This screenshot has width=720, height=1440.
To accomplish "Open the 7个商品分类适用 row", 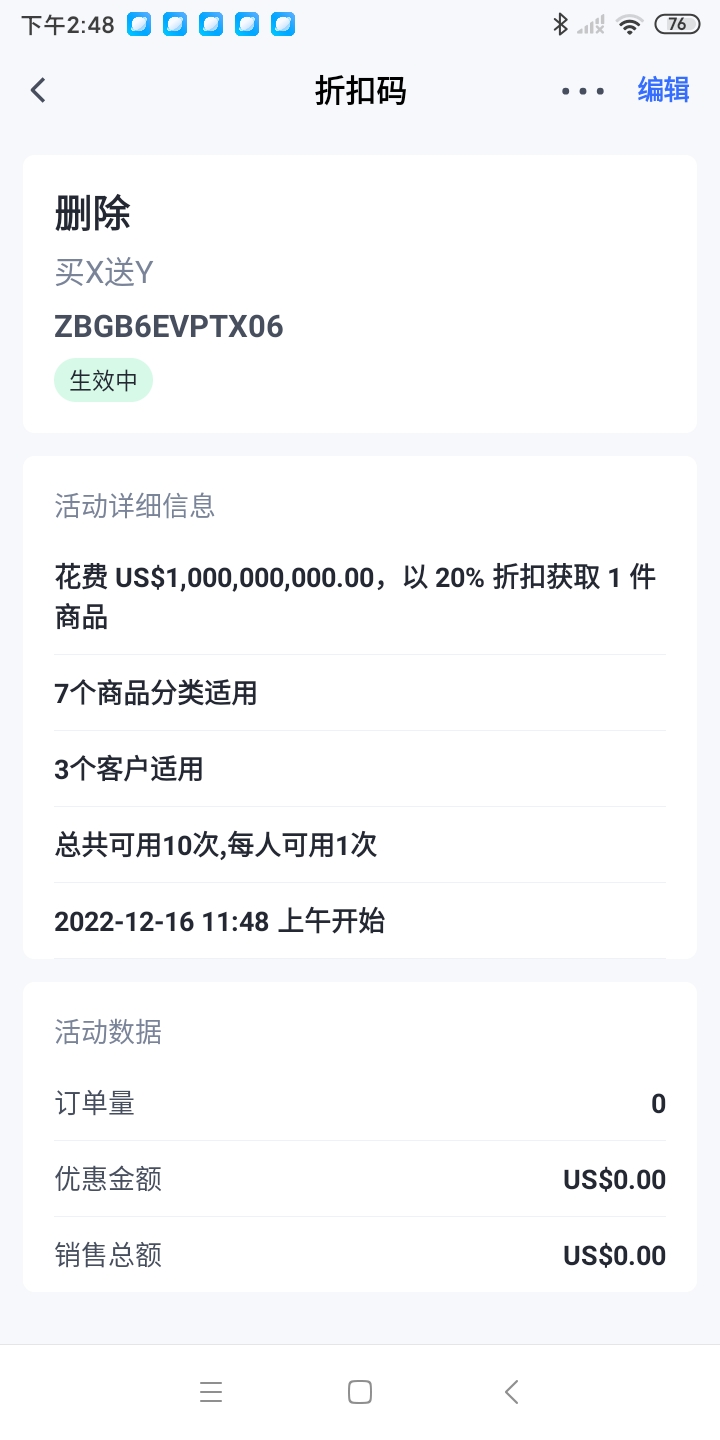I will click(x=360, y=693).
